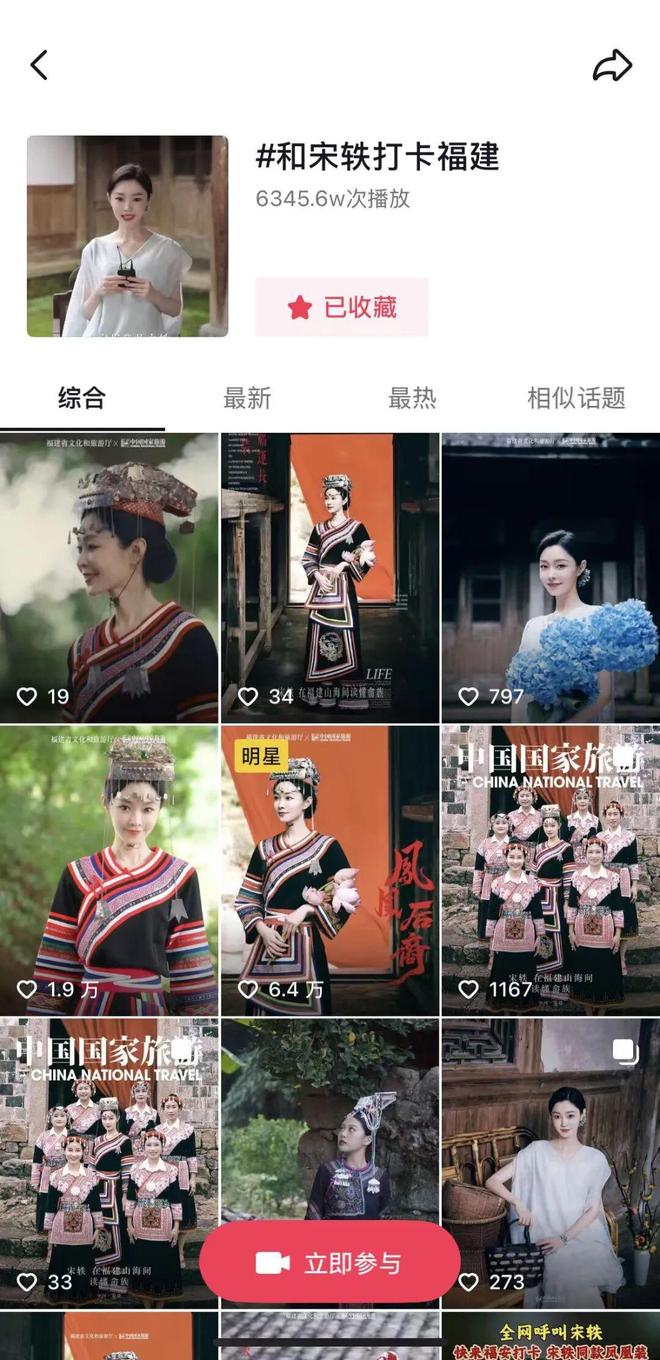Open the video with 19 likes
660x1360 pixels.
coord(109,577)
